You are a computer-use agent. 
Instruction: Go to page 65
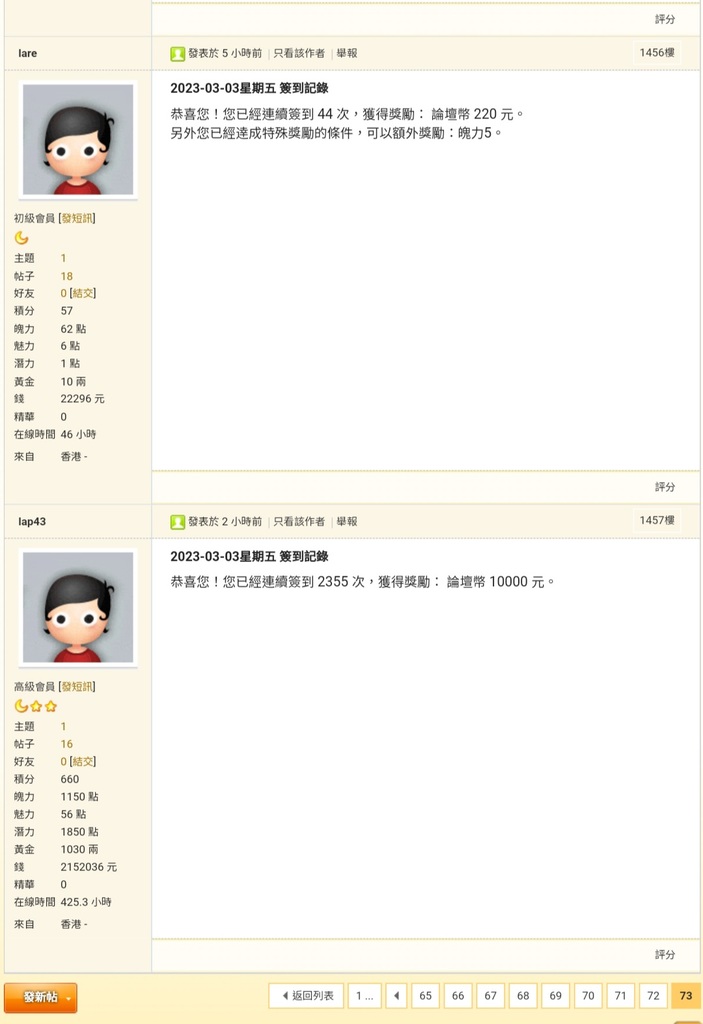click(426, 996)
